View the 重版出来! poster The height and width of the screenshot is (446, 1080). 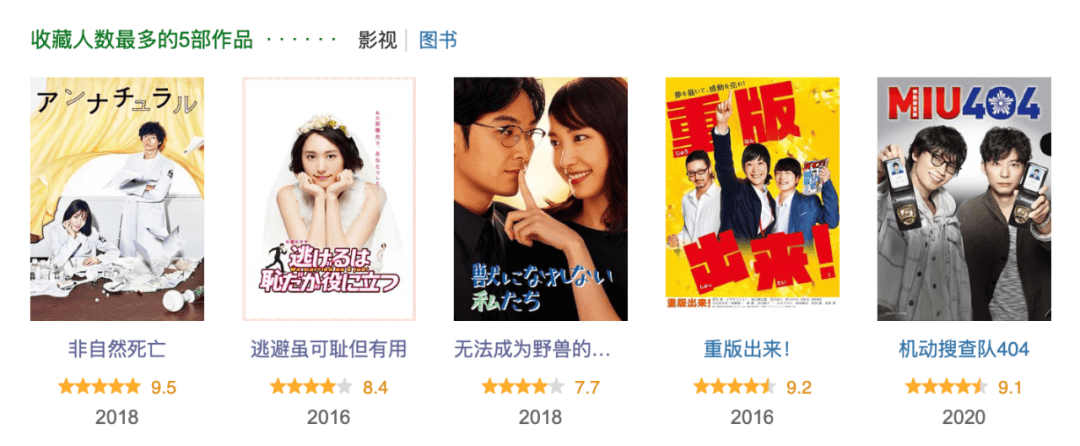[x=752, y=199]
